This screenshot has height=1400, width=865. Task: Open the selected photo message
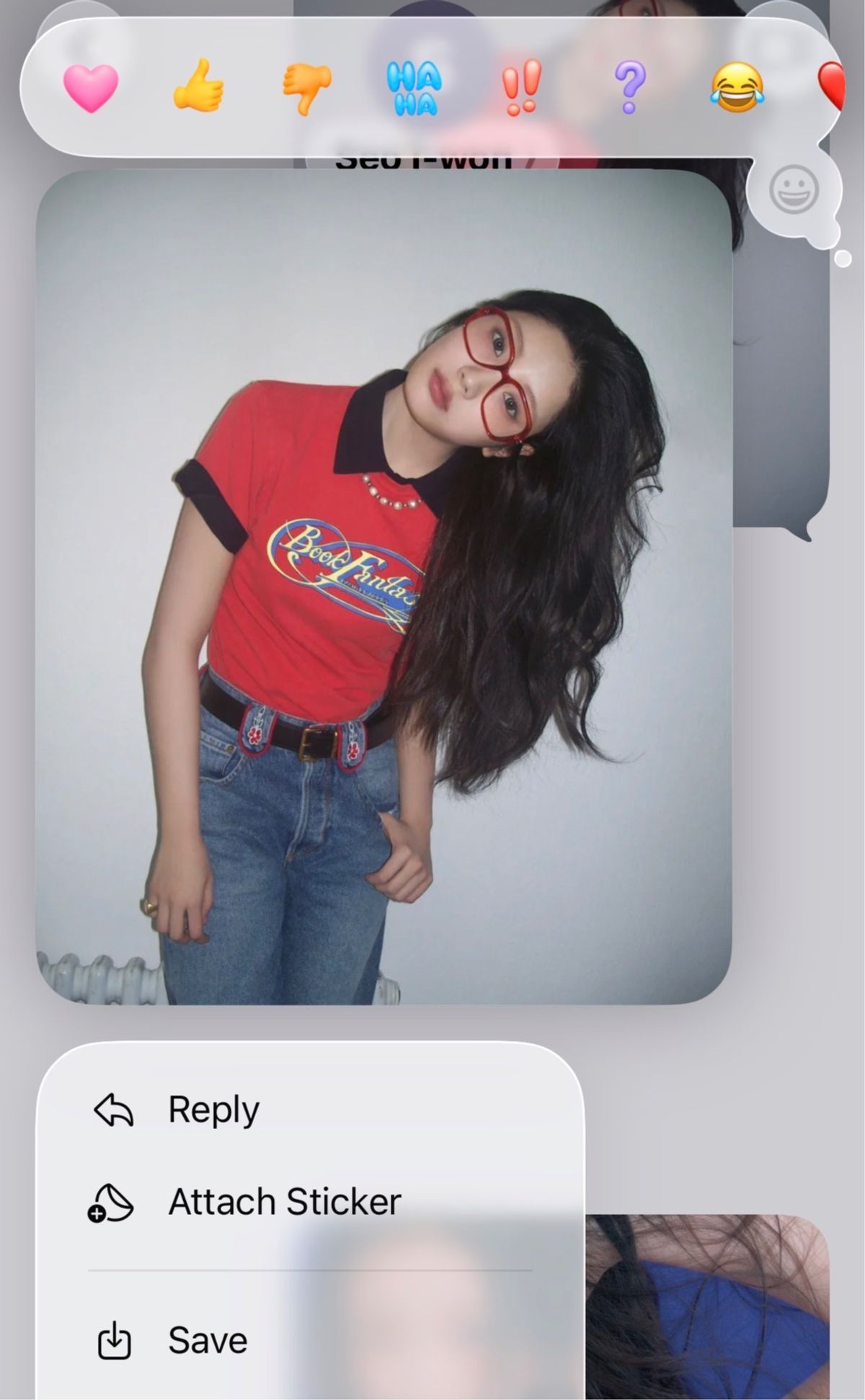[383, 587]
